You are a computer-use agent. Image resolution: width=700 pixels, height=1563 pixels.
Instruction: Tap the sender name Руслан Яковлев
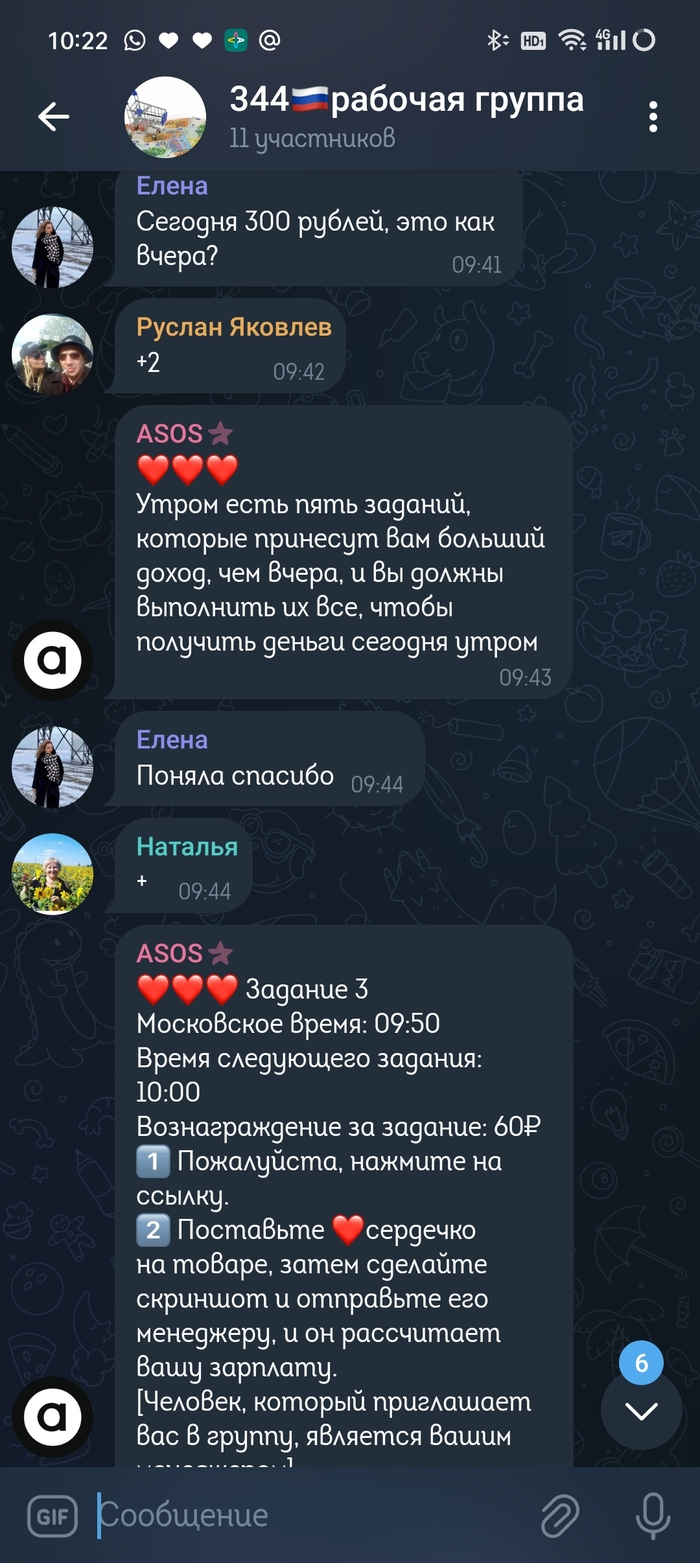pos(234,327)
